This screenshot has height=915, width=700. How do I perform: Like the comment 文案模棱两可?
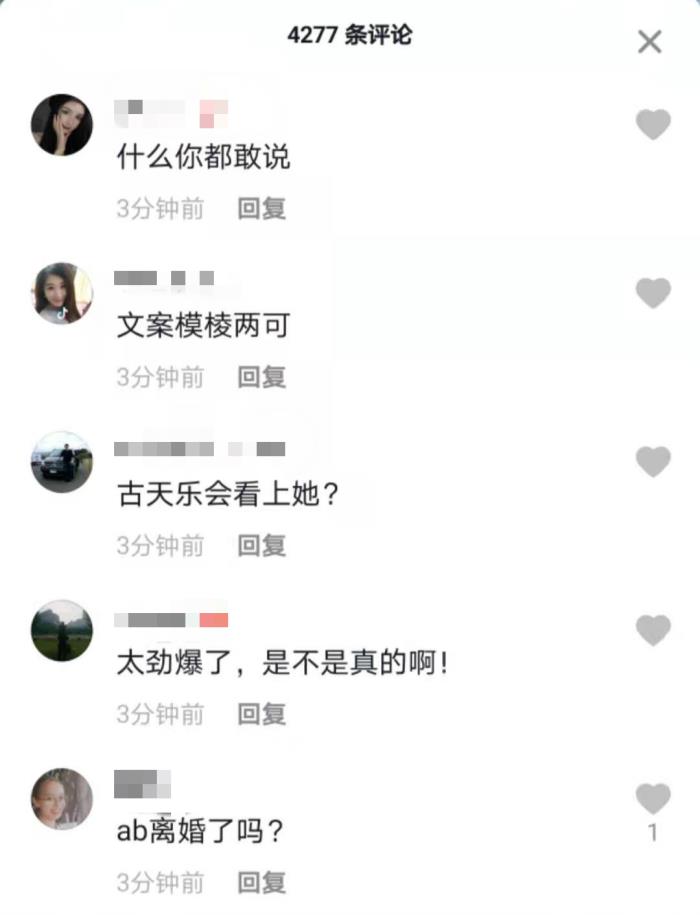pos(653,293)
